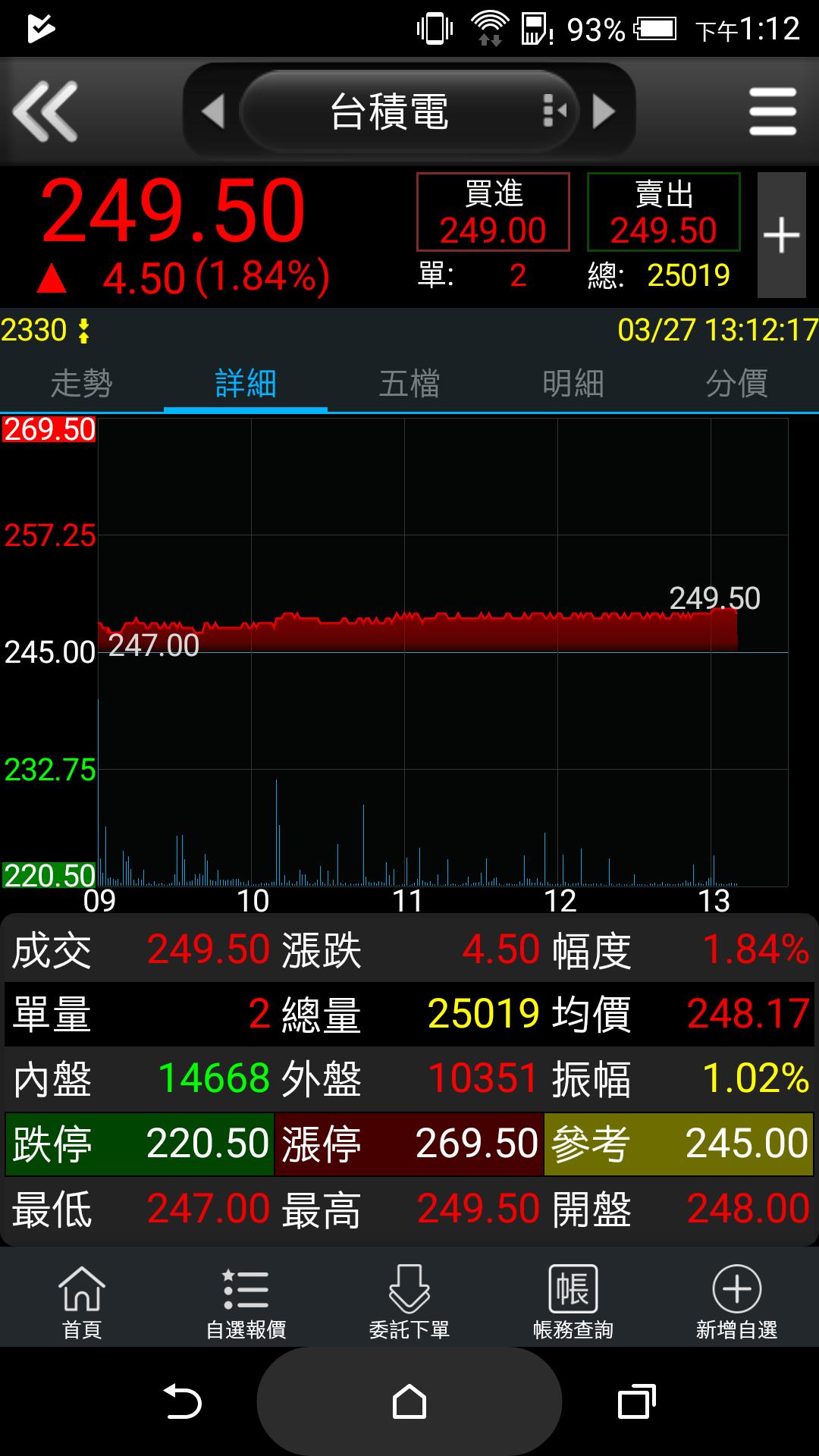This screenshot has height=1456, width=819.
Task: Tap the system back button
Action: tap(182, 1401)
